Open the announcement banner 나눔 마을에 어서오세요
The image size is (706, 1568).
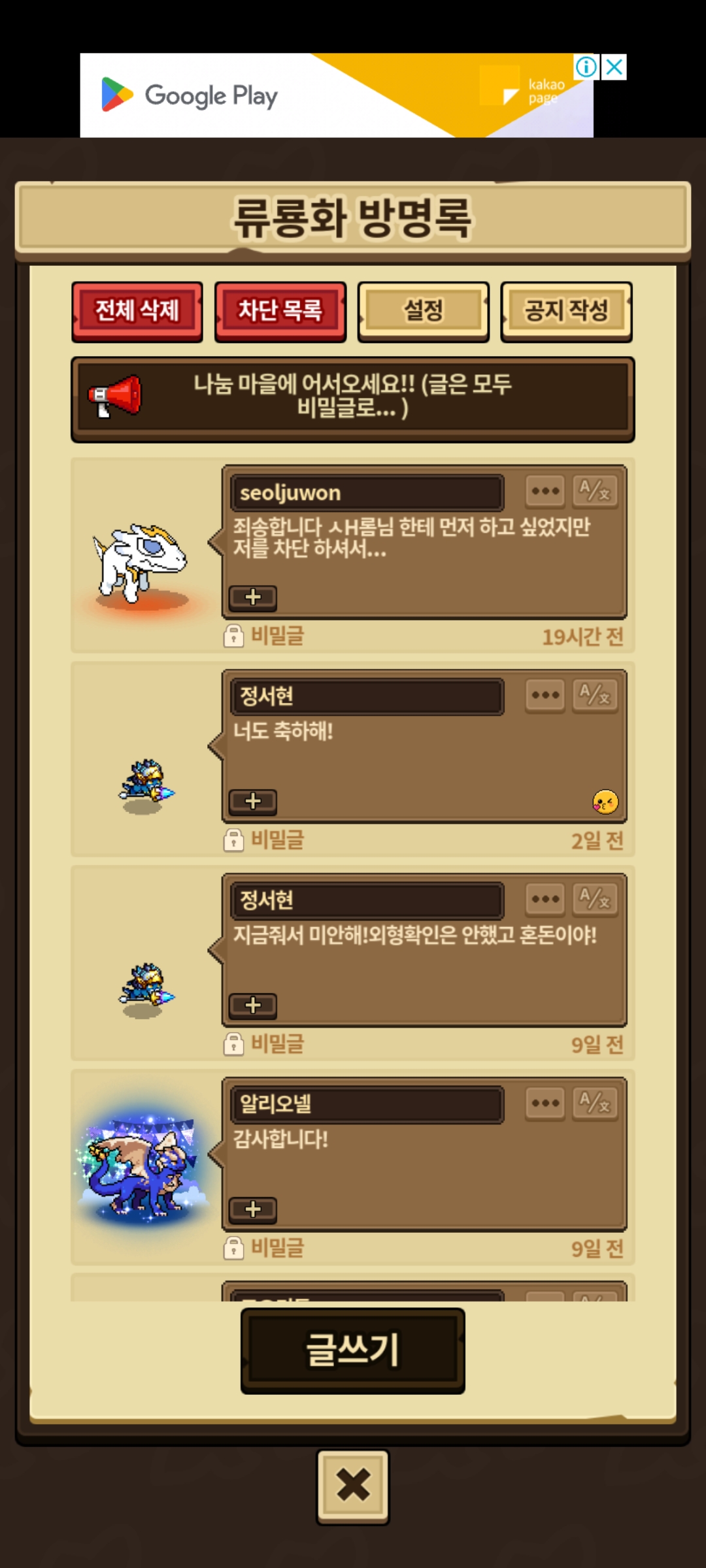tap(353, 399)
